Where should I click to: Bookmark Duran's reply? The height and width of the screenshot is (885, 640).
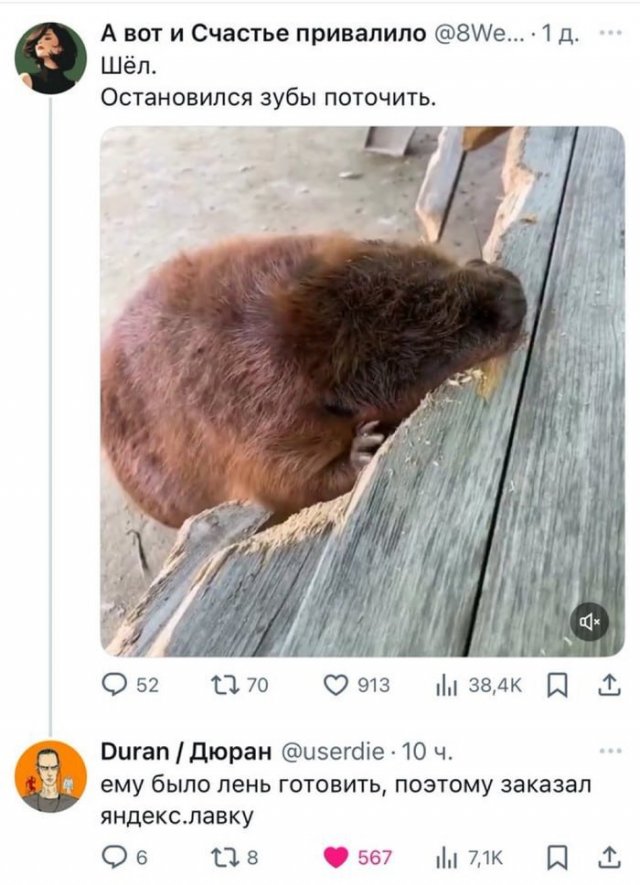pos(557,857)
